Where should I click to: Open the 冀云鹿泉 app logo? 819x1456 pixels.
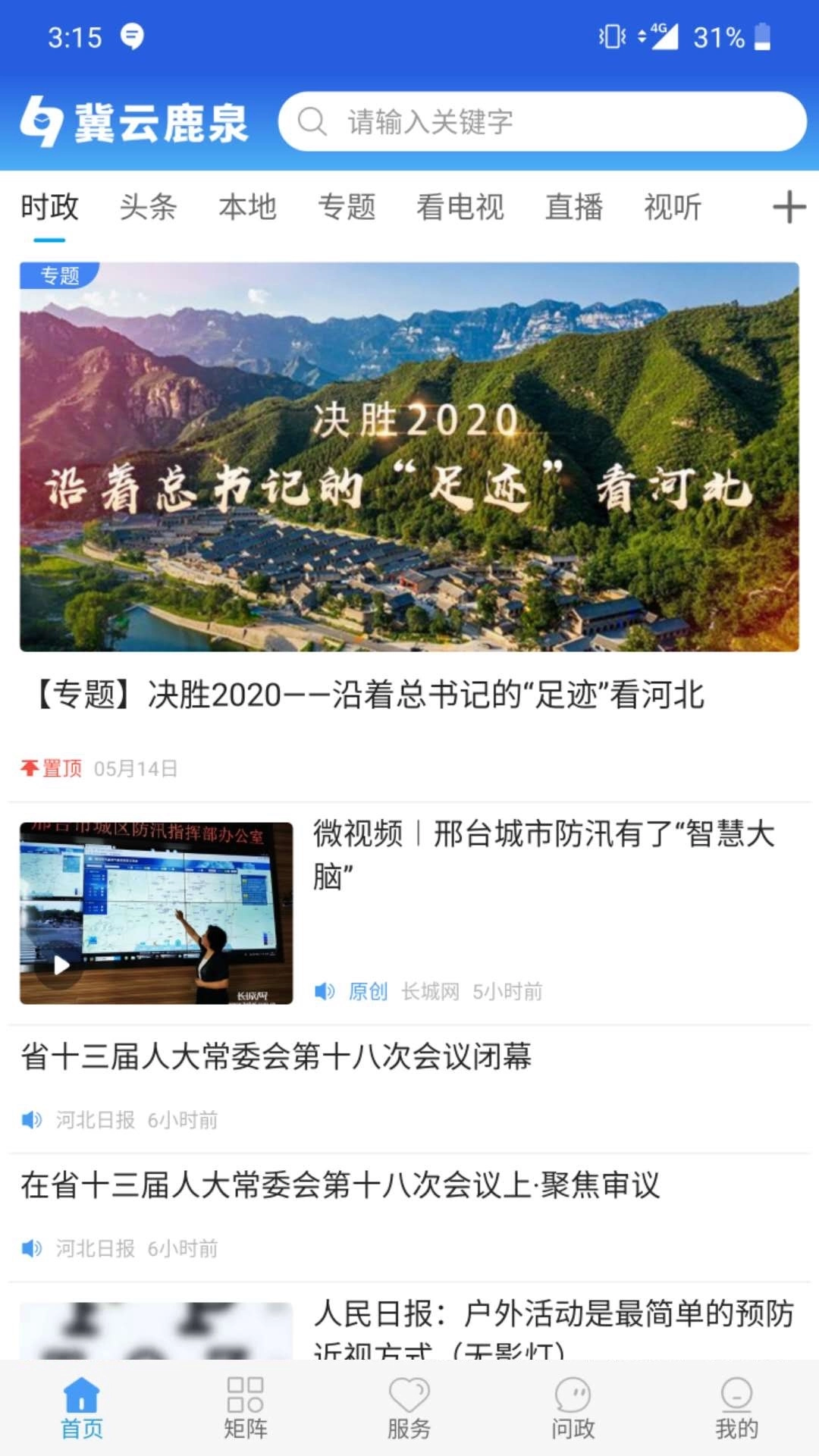136,121
